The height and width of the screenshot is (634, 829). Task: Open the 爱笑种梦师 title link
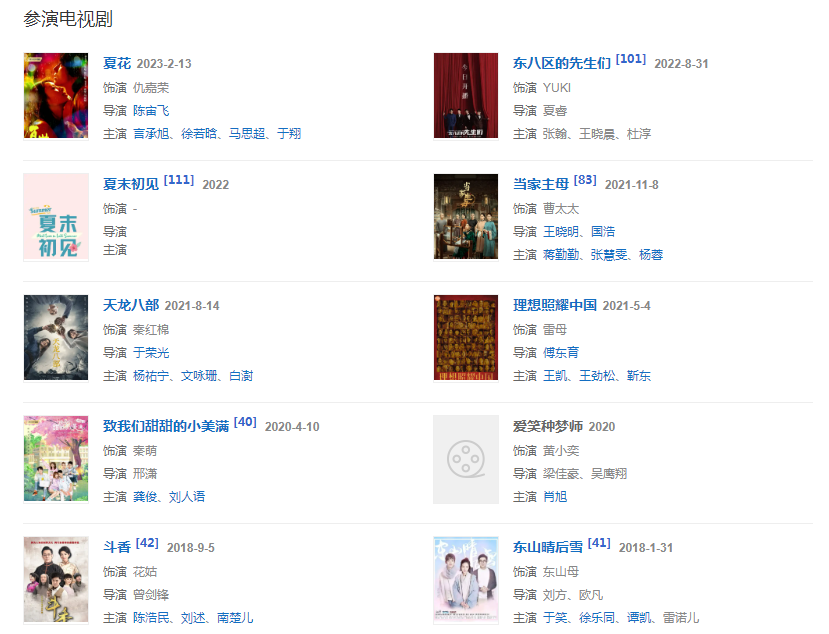(x=548, y=426)
